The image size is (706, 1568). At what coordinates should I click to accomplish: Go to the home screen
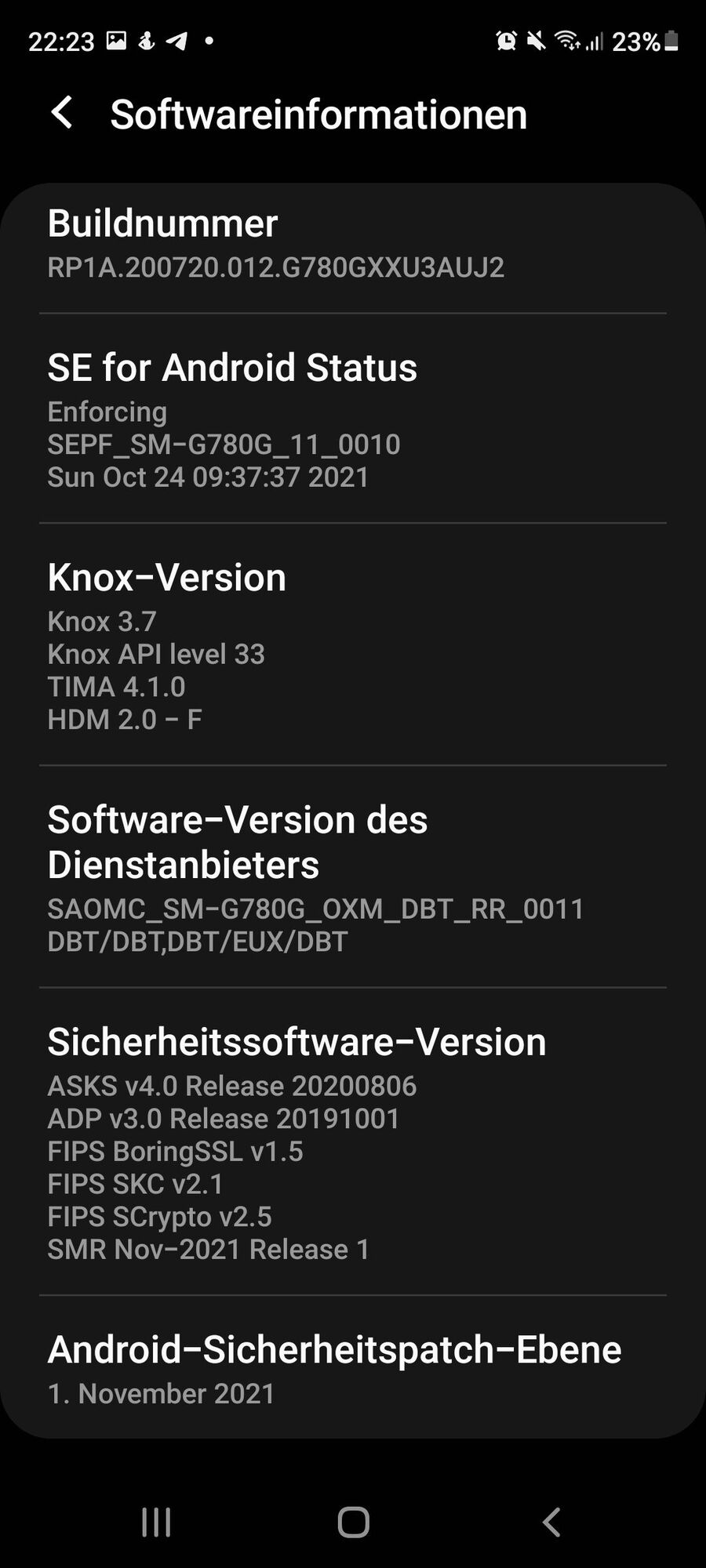(x=353, y=1523)
